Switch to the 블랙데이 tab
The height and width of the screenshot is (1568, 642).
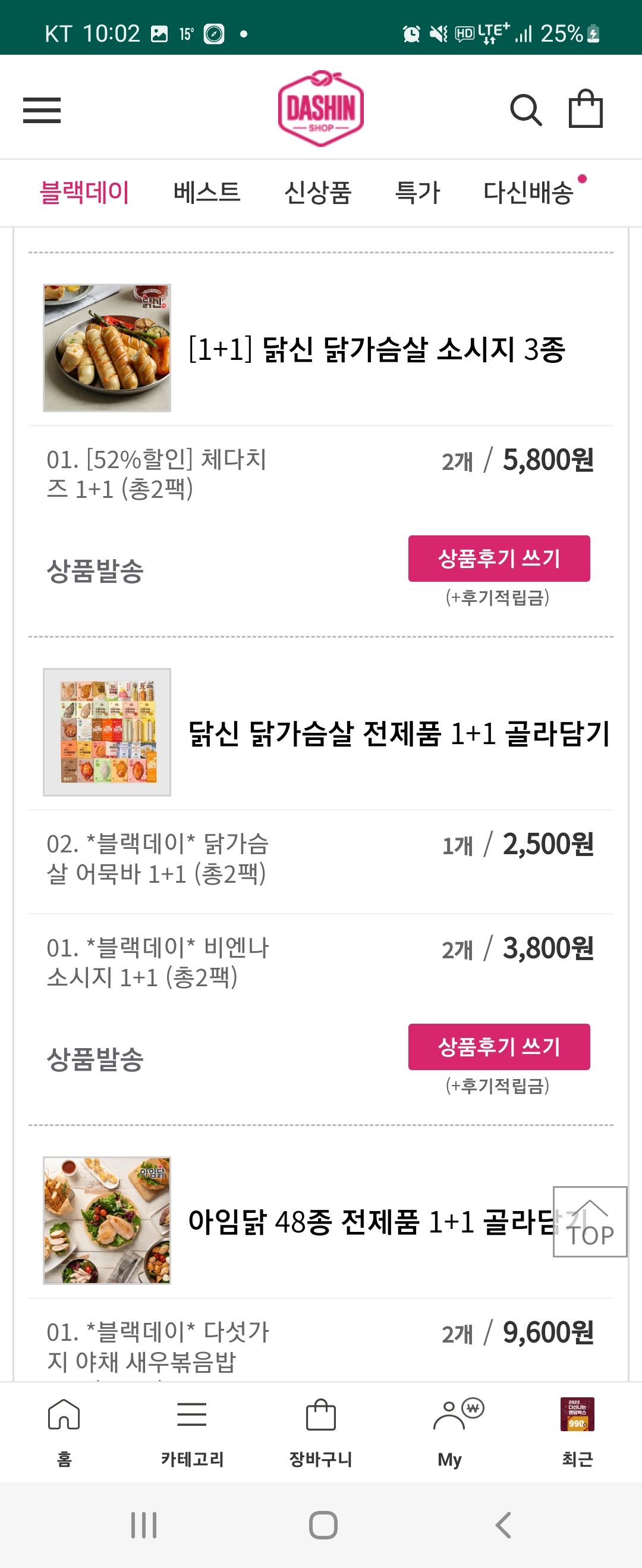84,192
